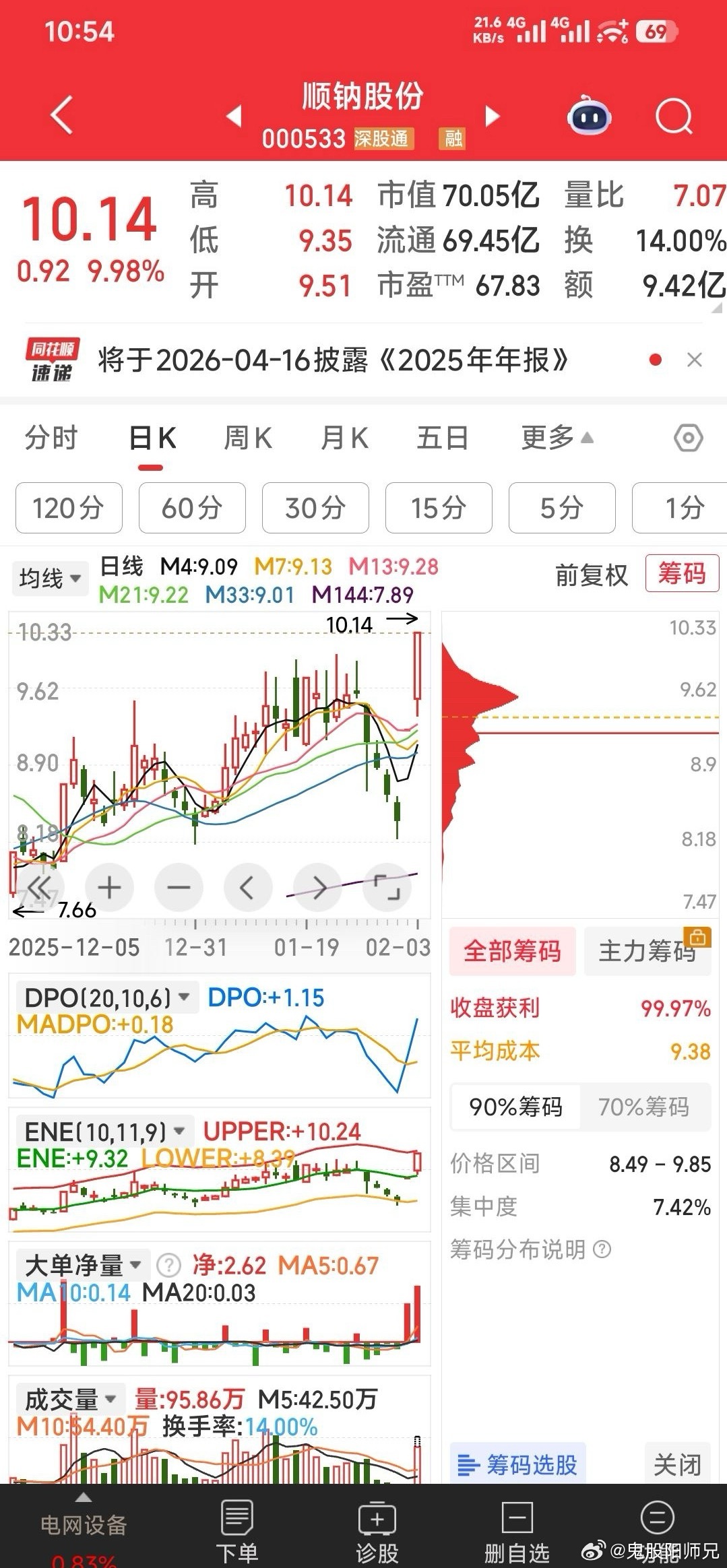Dismiss the 2025年年报 announcement banner
The height and width of the screenshot is (1568, 727).
coord(694,360)
